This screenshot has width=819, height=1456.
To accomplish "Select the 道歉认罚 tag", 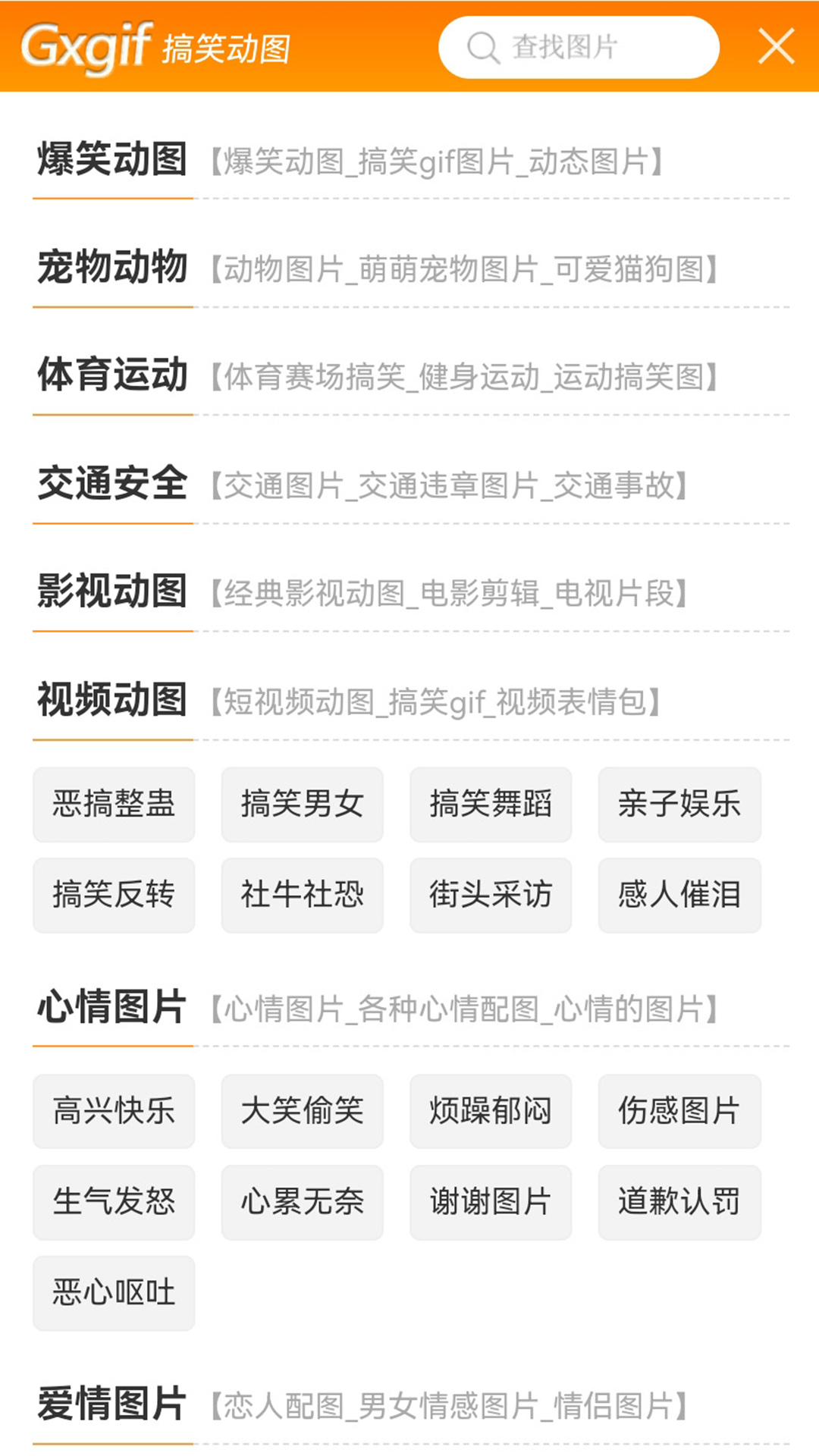I will 679,1202.
